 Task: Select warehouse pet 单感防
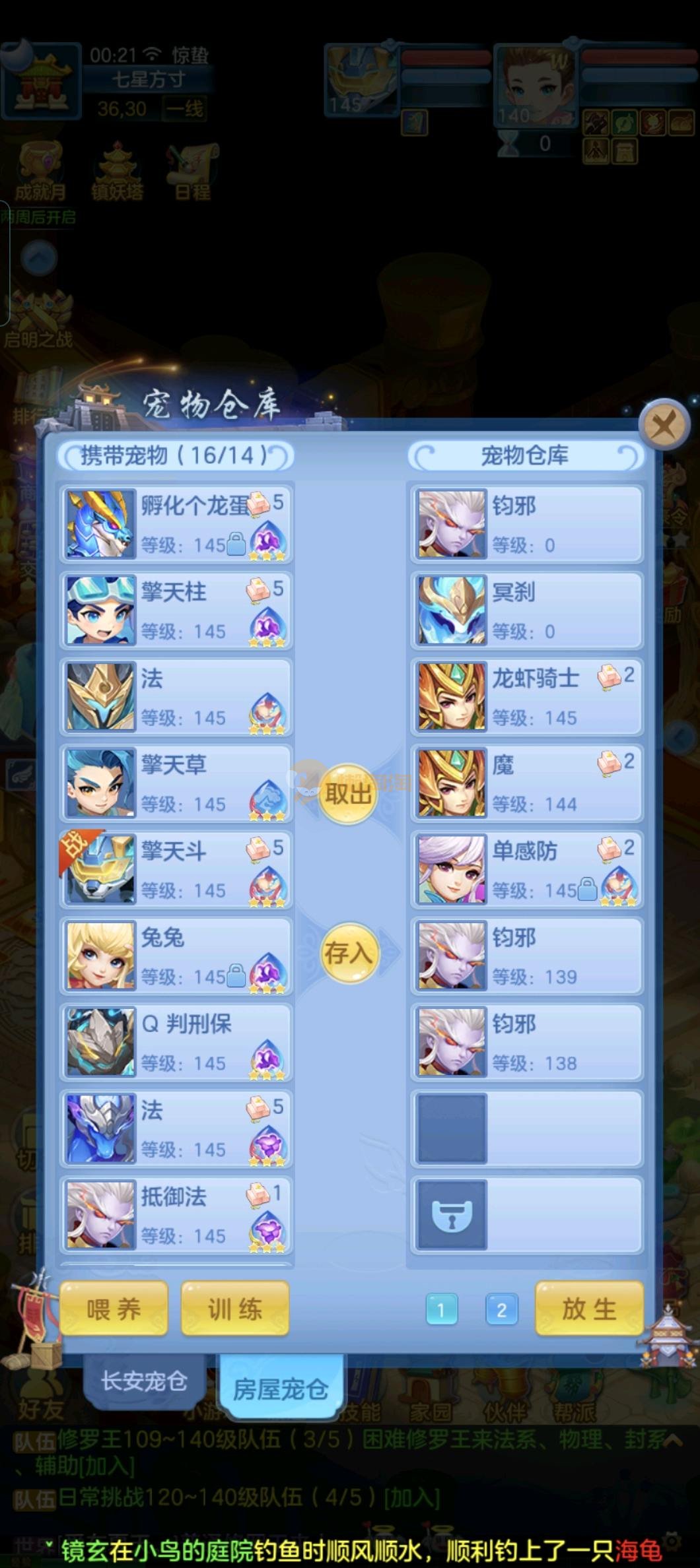[527, 870]
